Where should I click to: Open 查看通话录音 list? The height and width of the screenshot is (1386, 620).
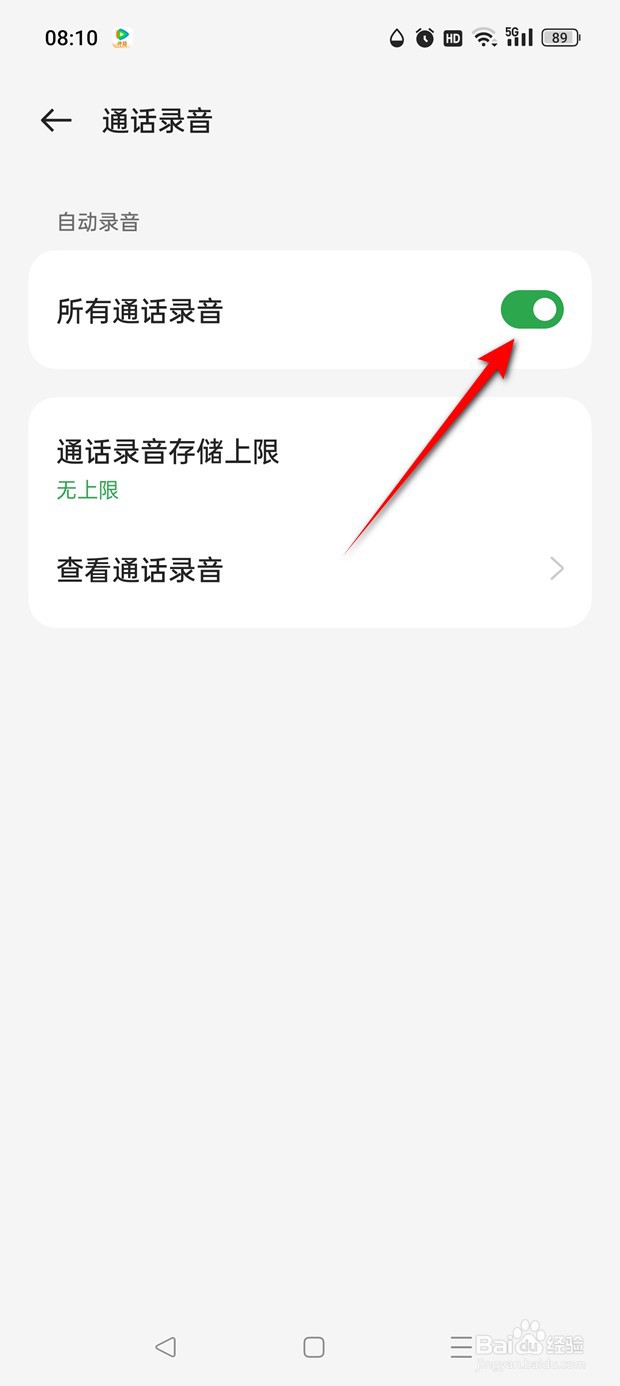click(310, 570)
